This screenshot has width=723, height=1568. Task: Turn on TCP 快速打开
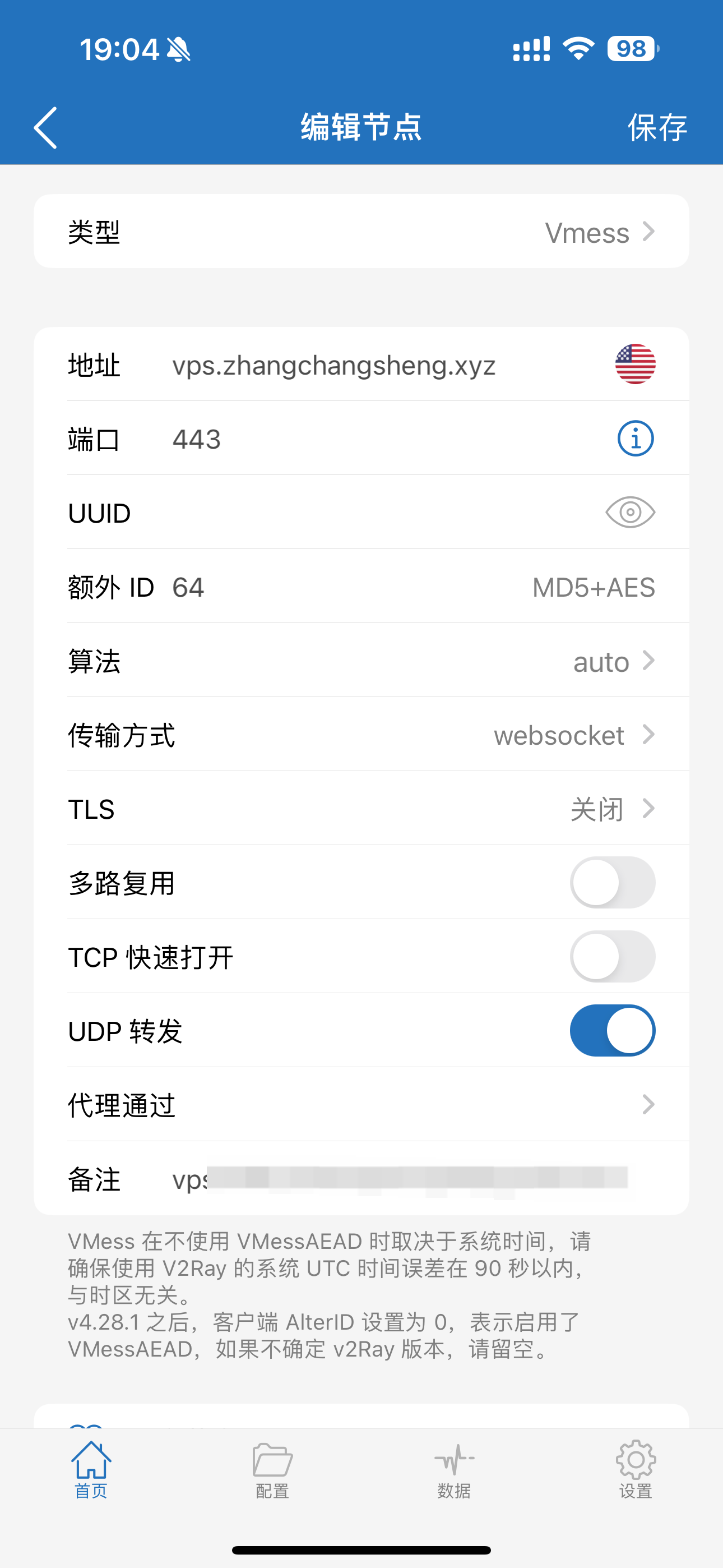[612, 957]
